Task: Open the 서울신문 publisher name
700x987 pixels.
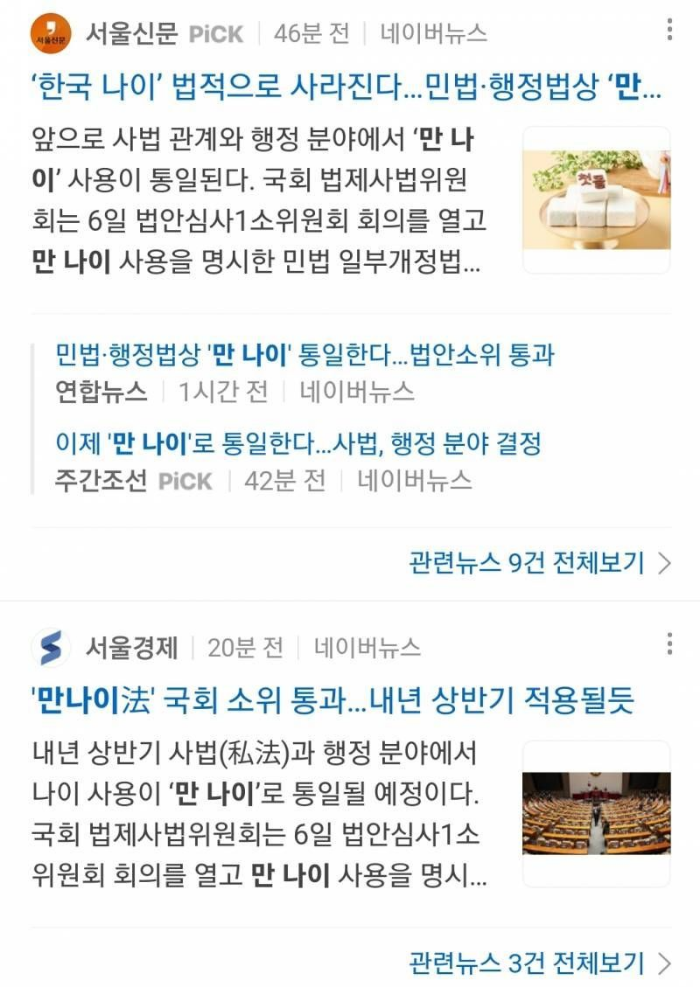Action: click(x=130, y=33)
